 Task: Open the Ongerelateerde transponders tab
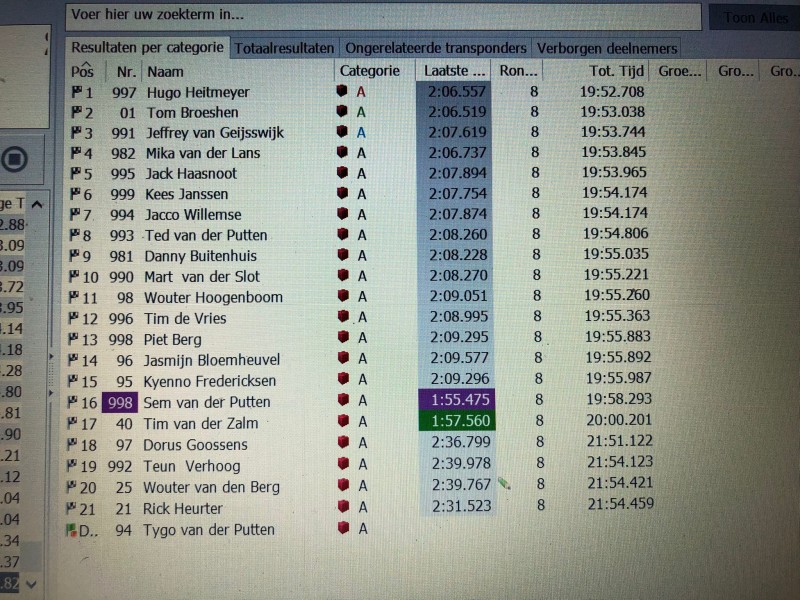[x=435, y=48]
